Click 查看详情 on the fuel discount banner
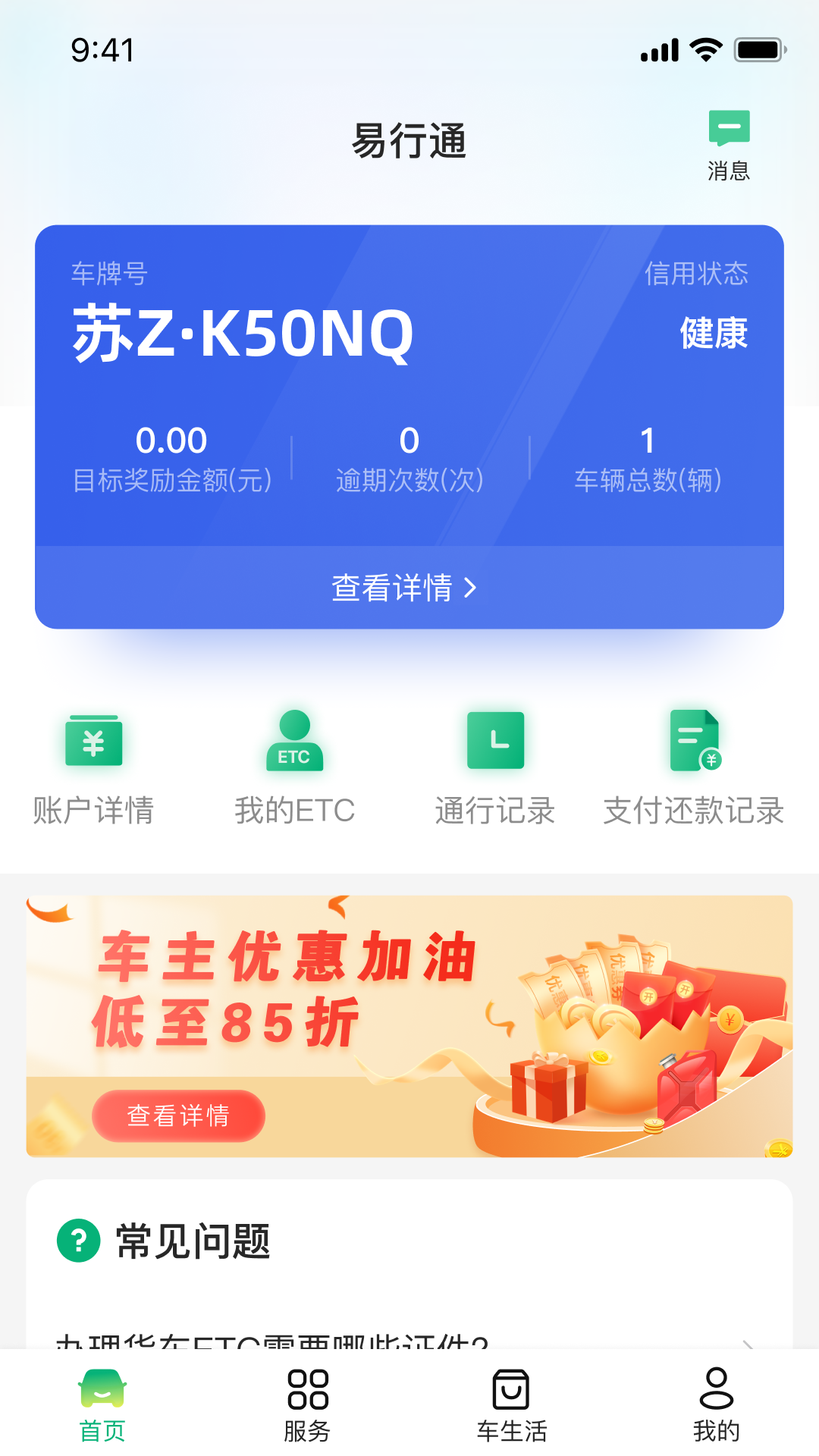 click(x=180, y=1115)
